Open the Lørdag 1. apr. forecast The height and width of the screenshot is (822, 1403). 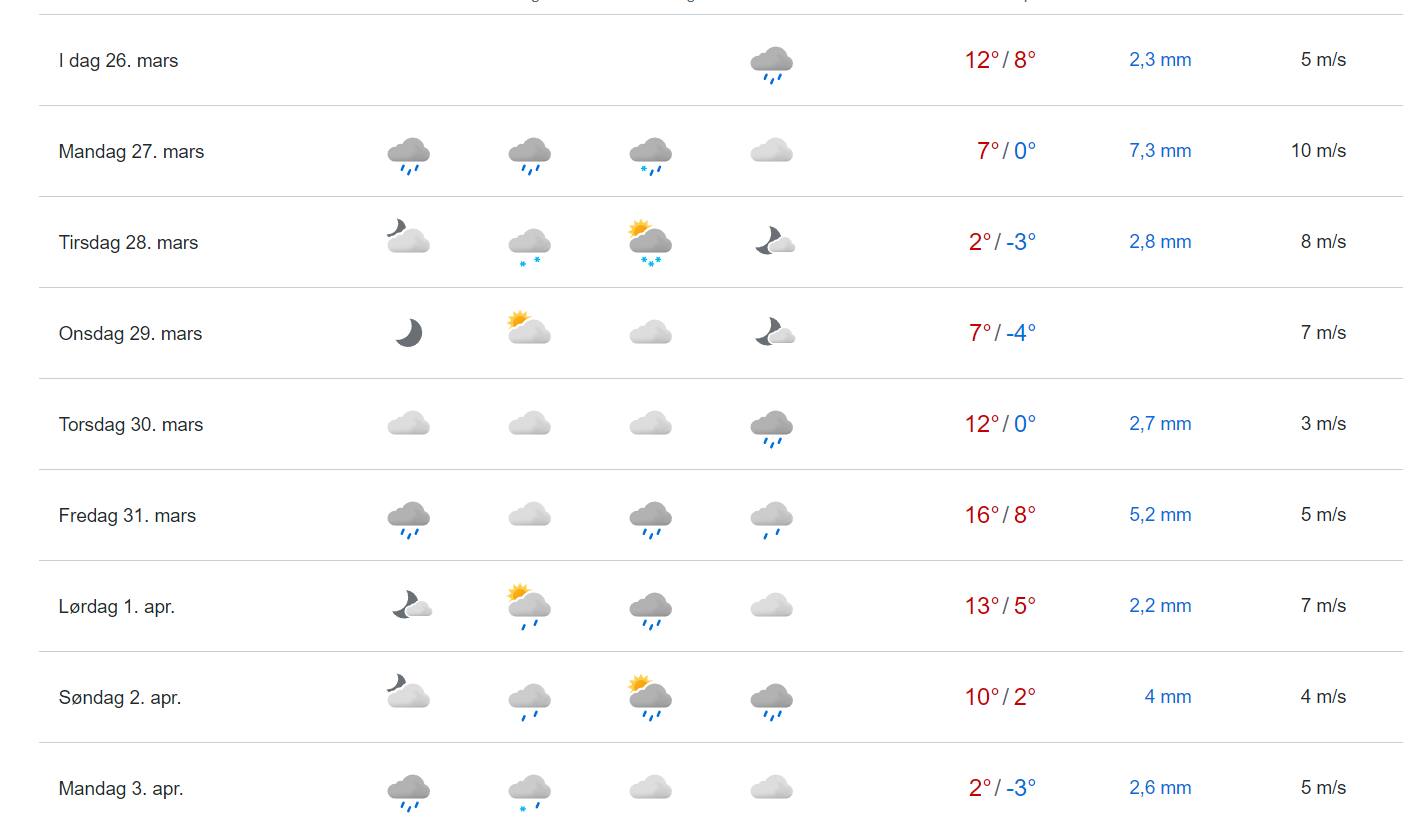point(116,607)
